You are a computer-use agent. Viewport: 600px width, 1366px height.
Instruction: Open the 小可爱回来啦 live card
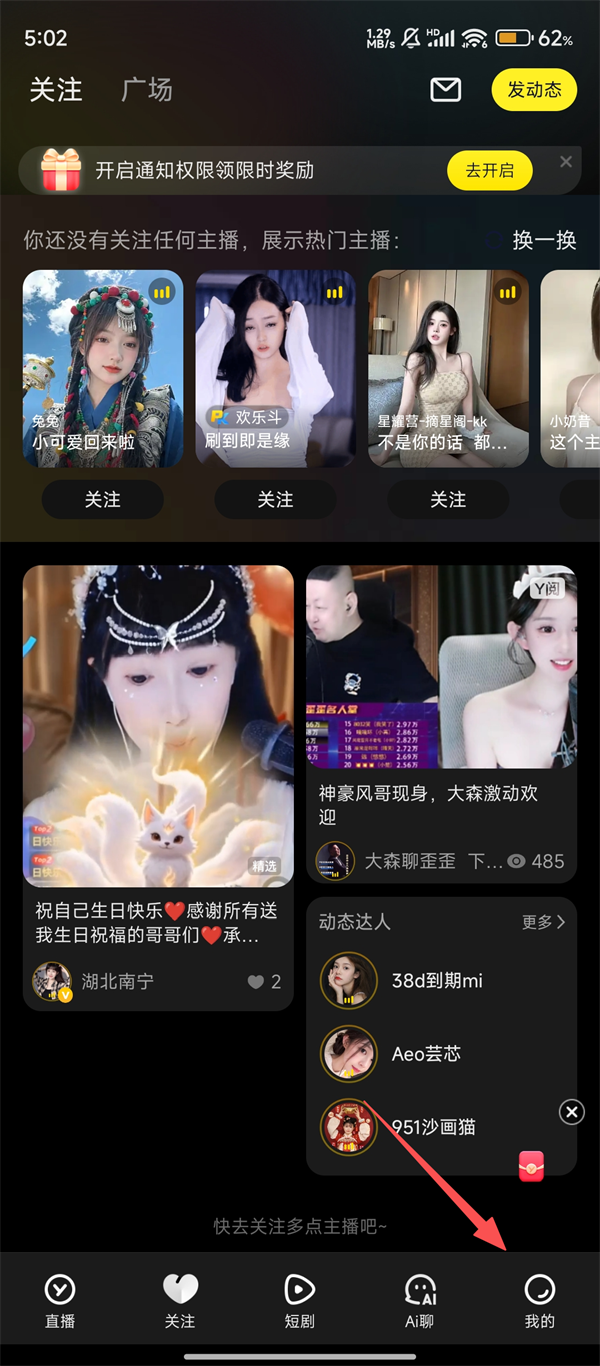pos(103,368)
